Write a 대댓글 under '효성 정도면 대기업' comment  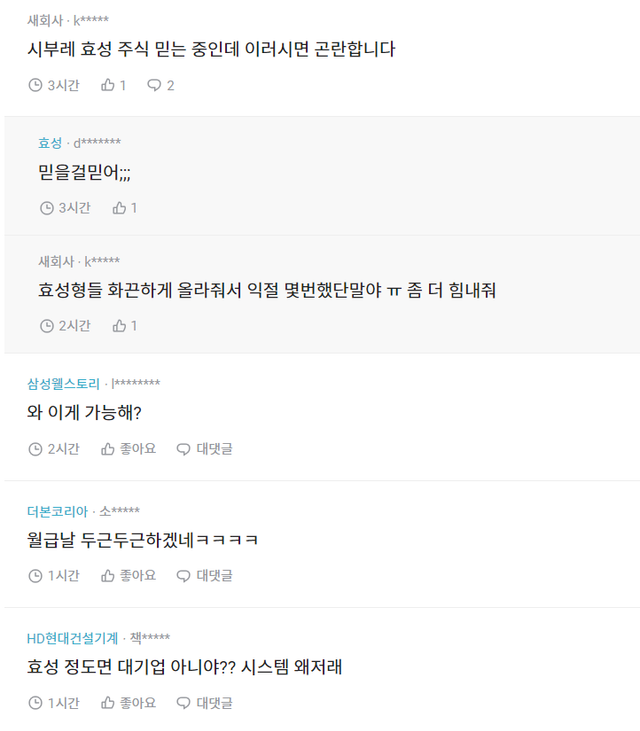tap(204, 703)
